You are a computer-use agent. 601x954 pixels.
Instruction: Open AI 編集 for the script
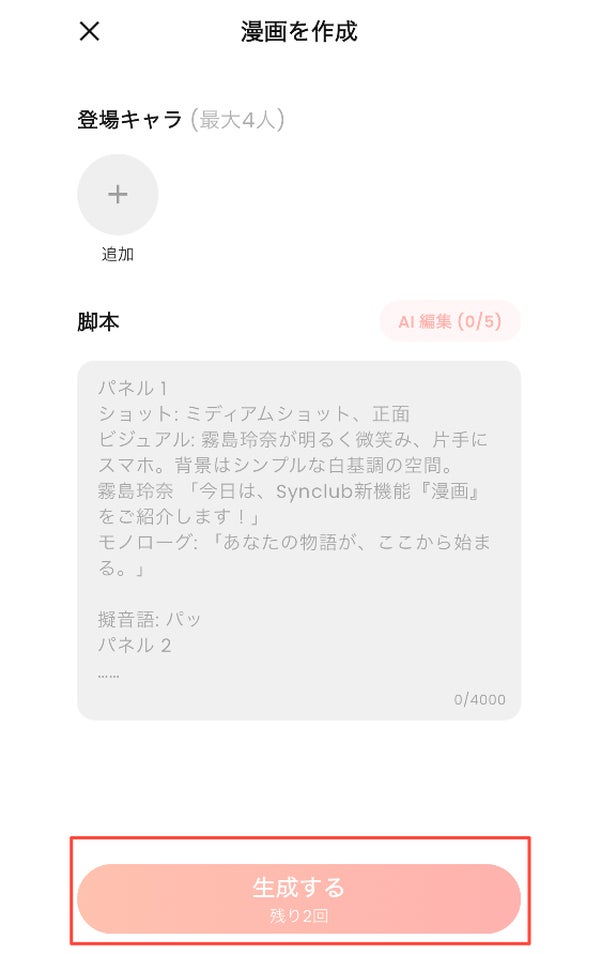click(x=450, y=322)
